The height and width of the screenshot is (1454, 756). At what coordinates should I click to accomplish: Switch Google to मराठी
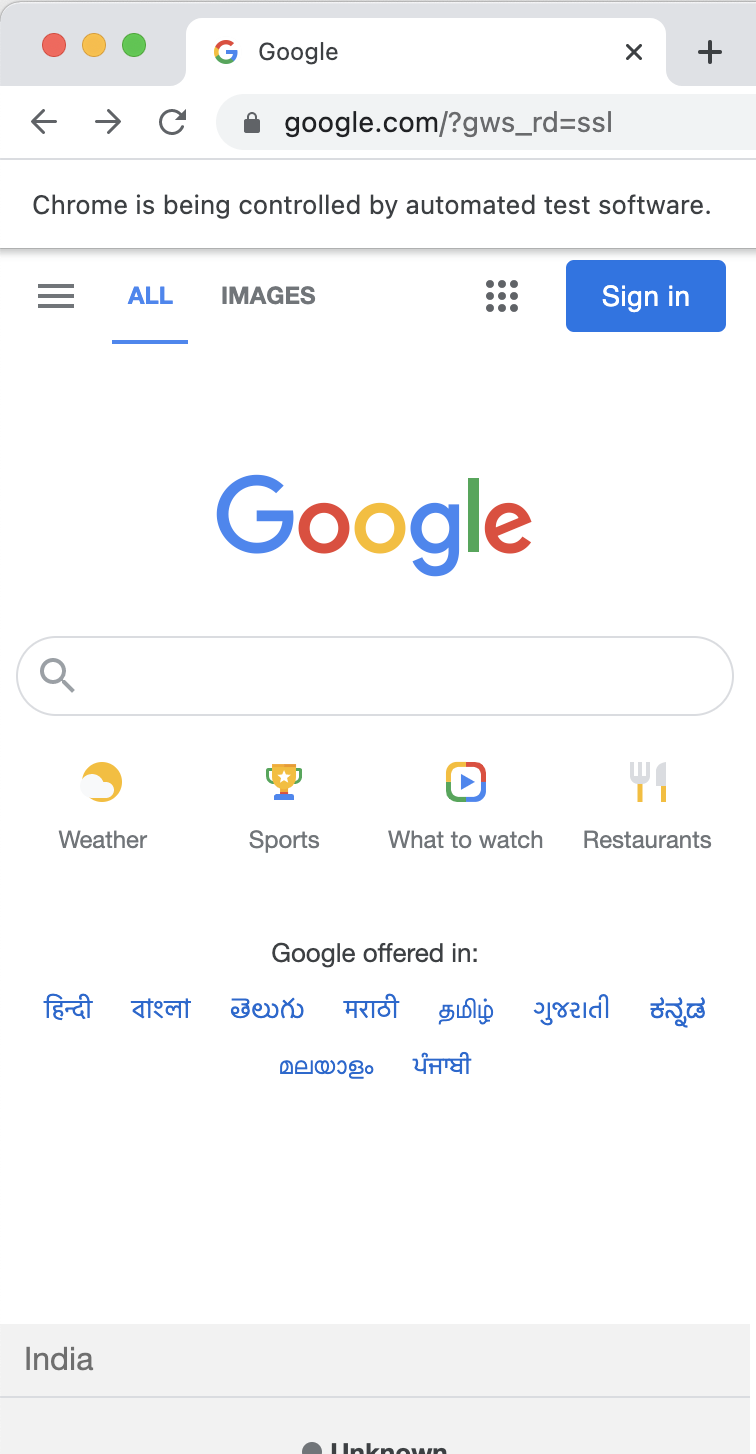pyautogui.click(x=371, y=1009)
